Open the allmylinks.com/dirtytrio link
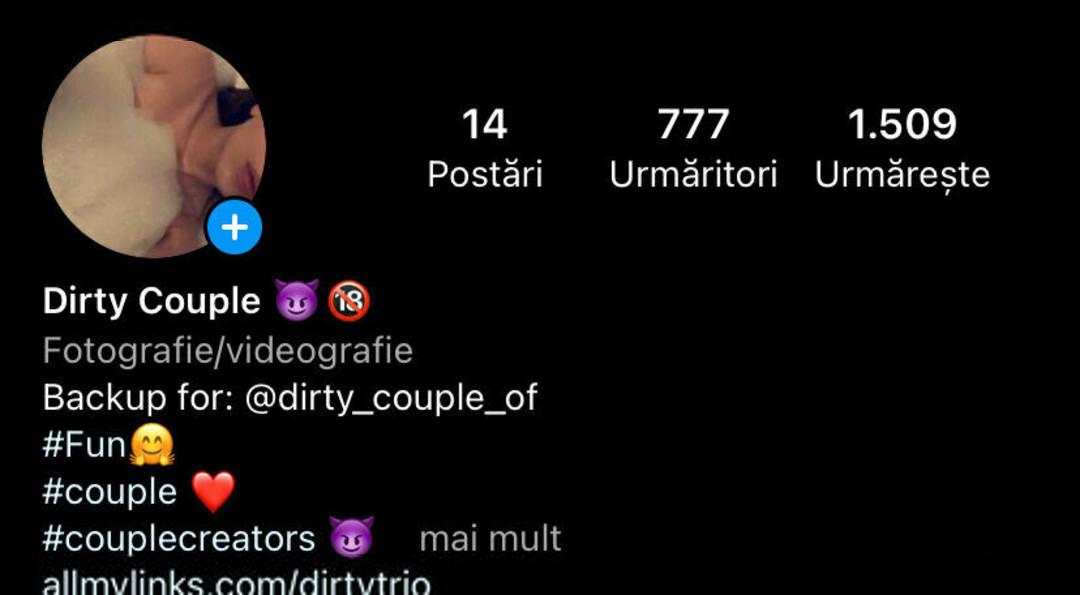Viewport: 1080px width, 595px height. coord(236,582)
